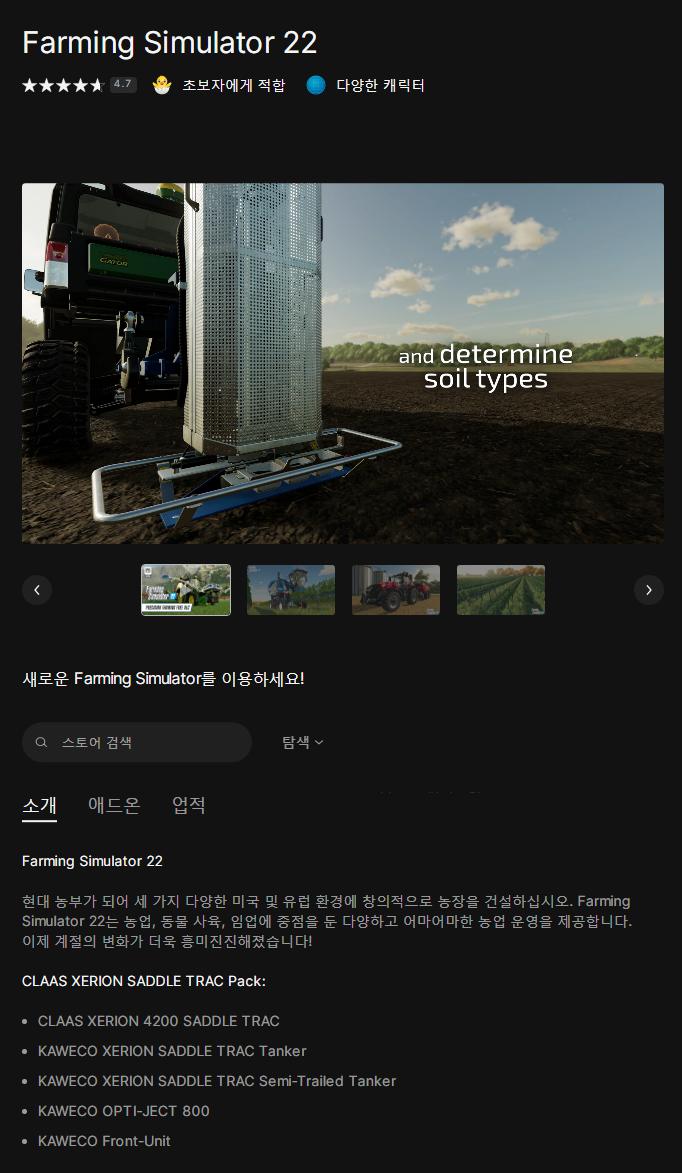Expand the 탐색 dropdown menu
Image resolution: width=682 pixels, height=1173 pixels.
(302, 743)
